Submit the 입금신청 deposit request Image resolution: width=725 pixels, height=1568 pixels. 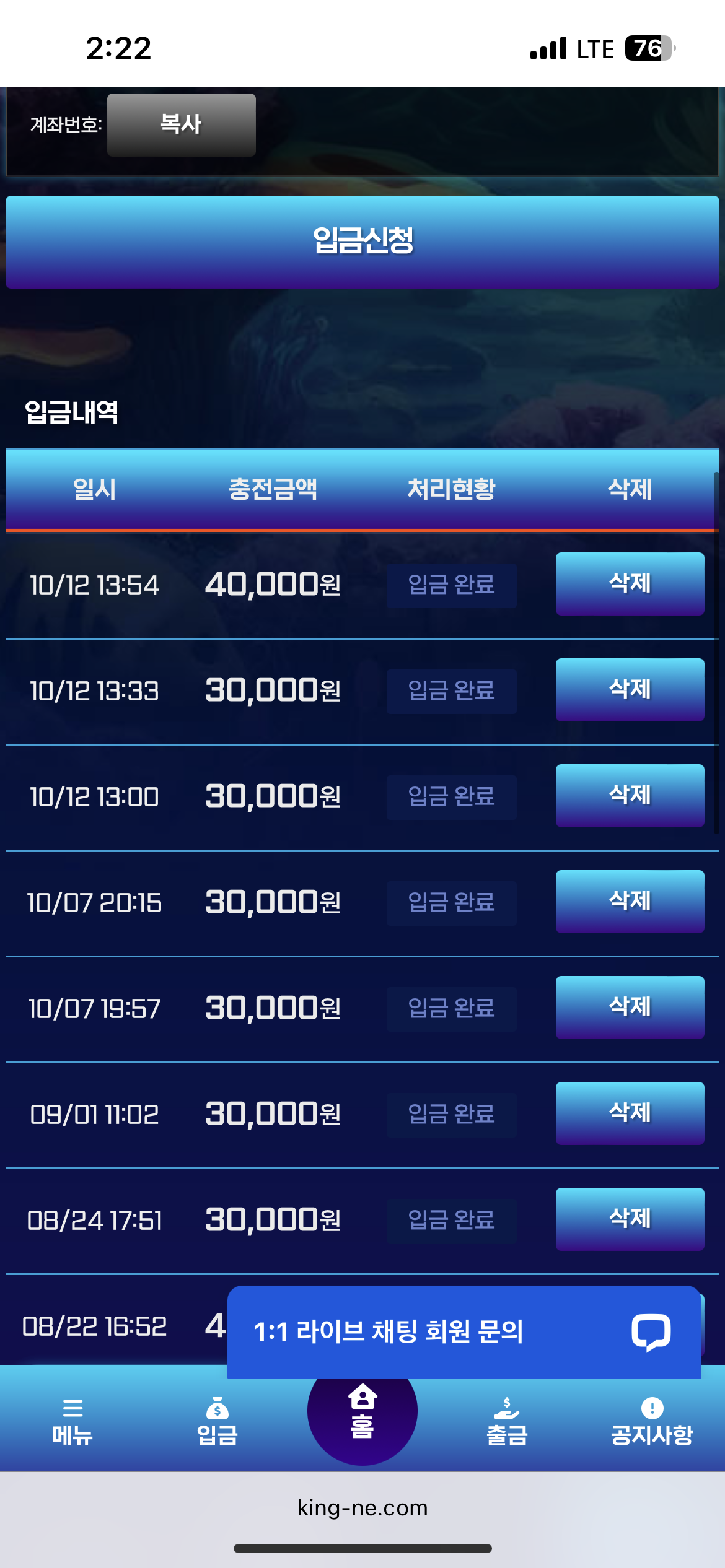(362, 242)
